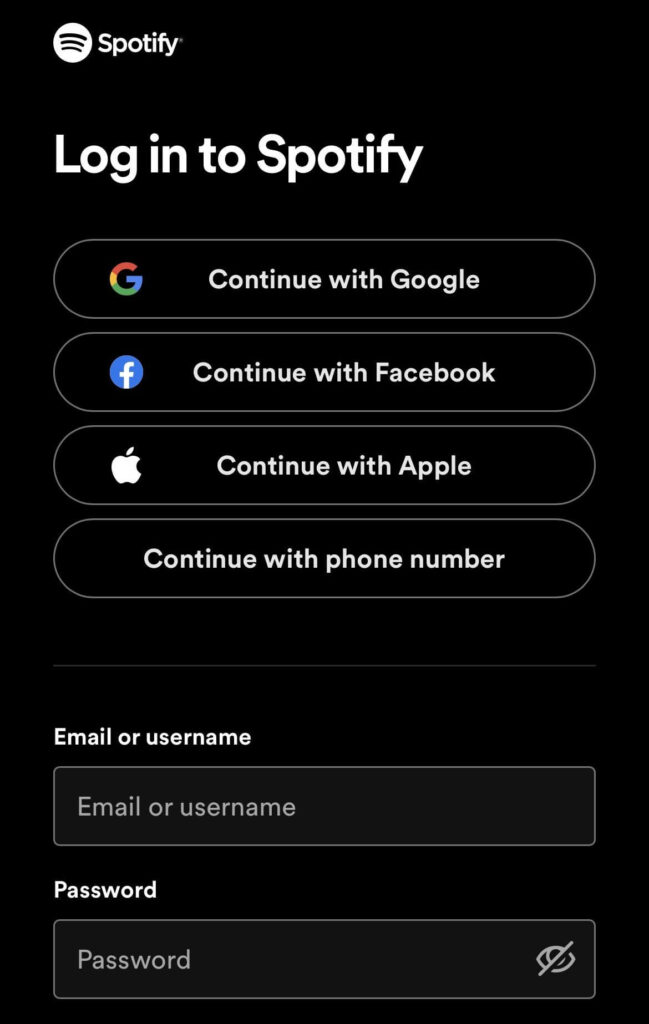This screenshot has width=649, height=1024.
Task: Choose Continue with Apple
Action: (x=324, y=465)
